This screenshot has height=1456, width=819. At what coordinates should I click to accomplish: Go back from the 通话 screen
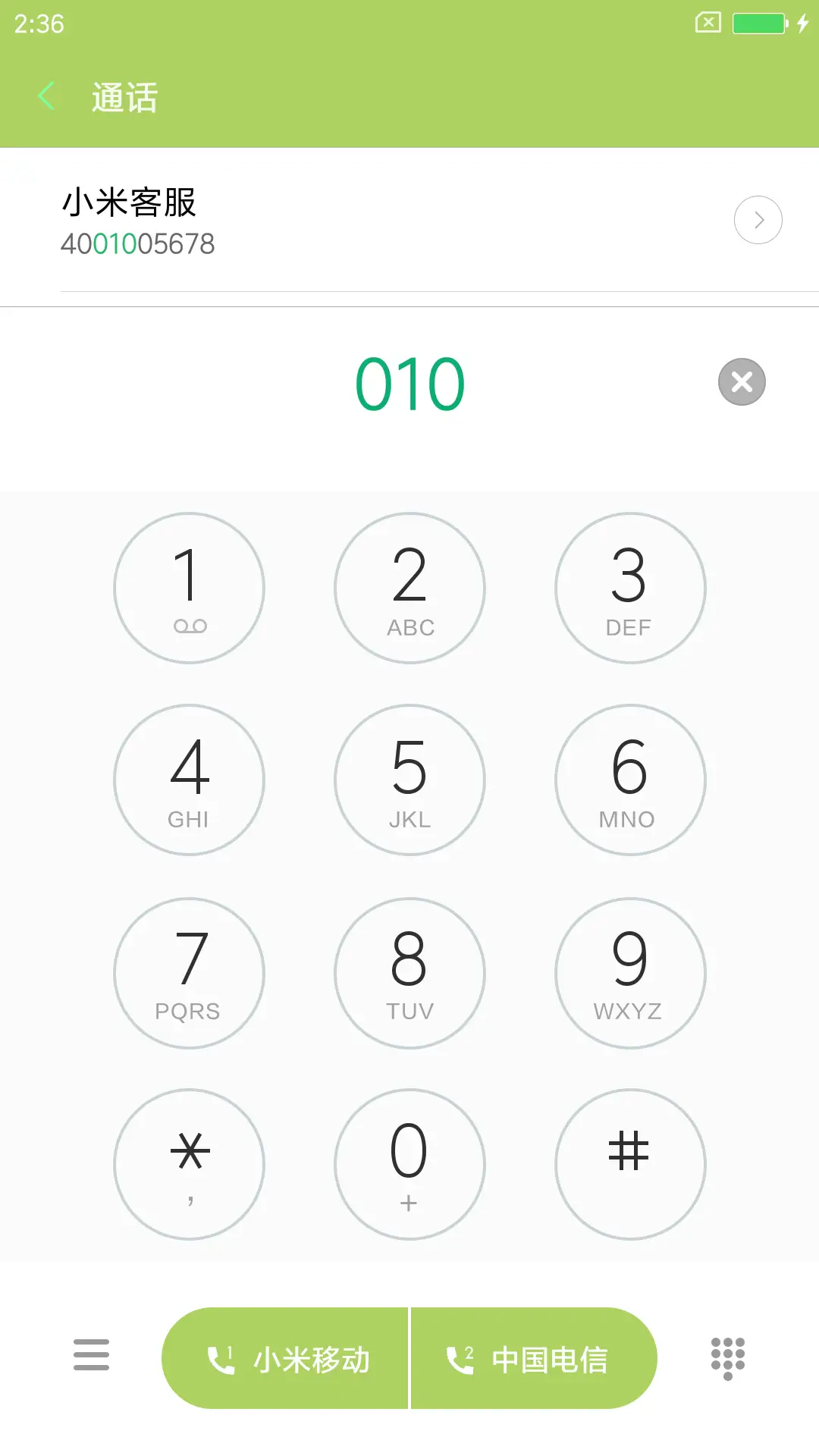tap(47, 96)
